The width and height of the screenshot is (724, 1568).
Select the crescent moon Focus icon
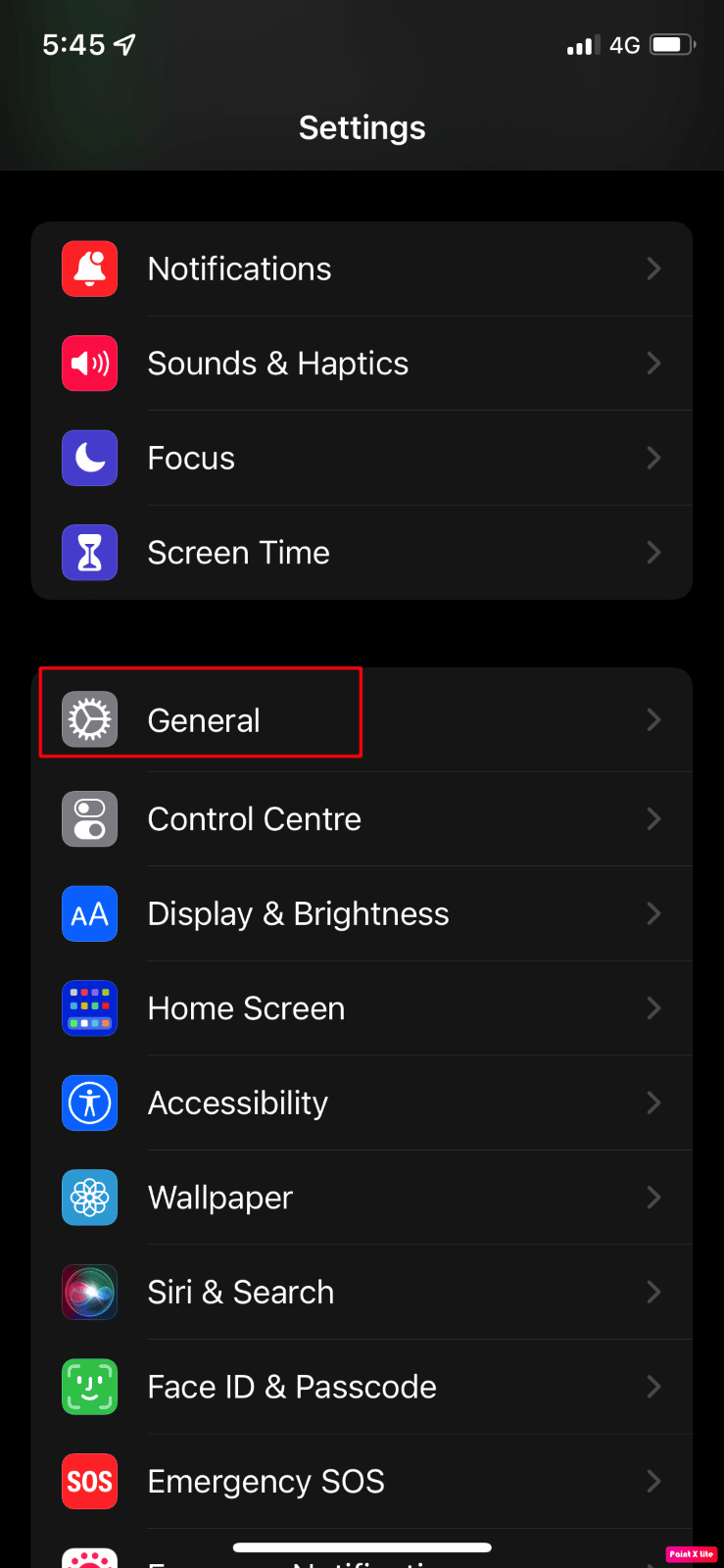[x=89, y=458]
